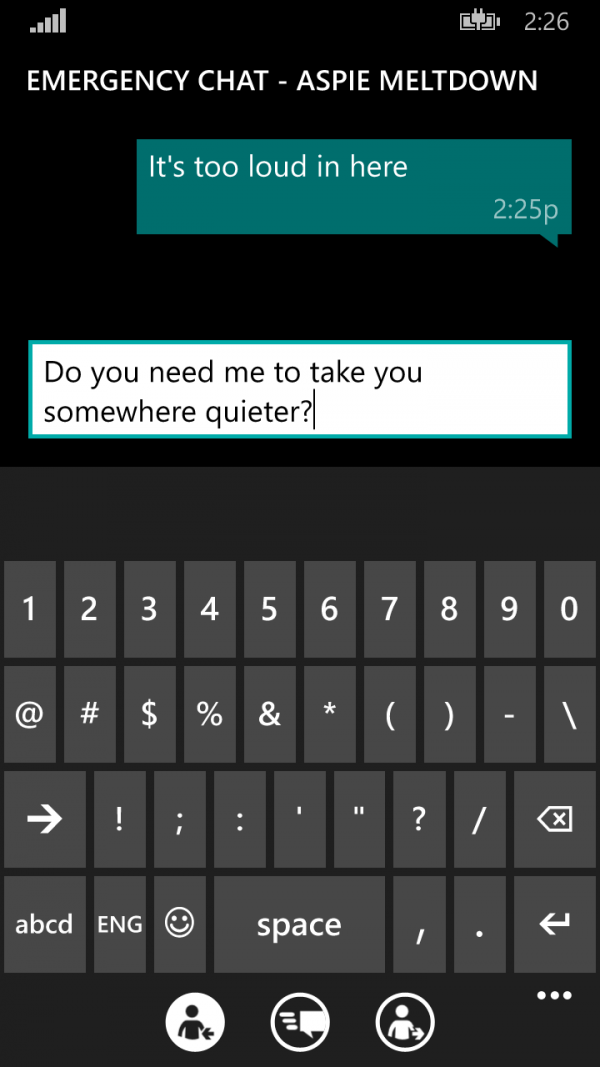Insert the @ symbol key
600x1067 pixels.
point(29,714)
